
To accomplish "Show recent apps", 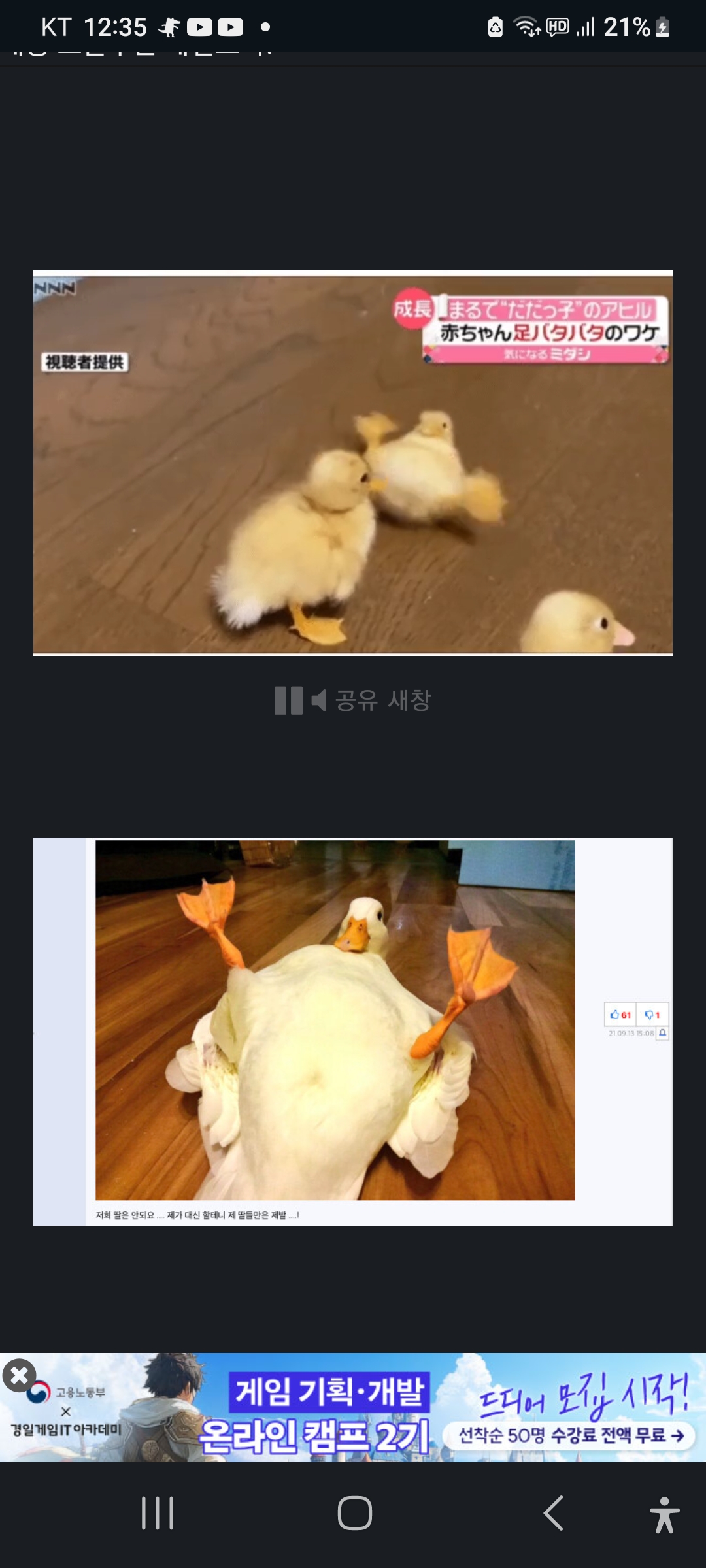I will tap(158, 1513).
